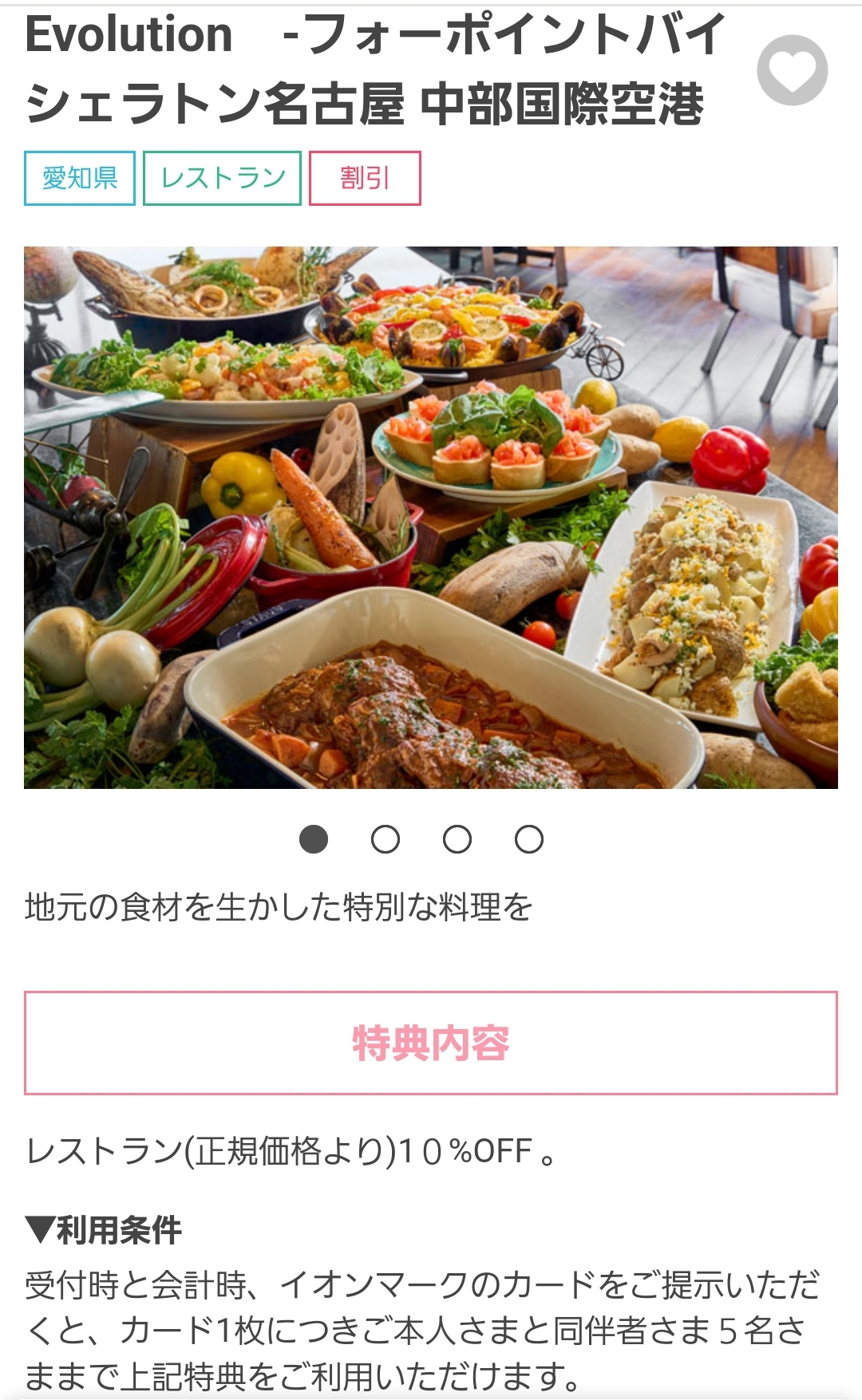The height and width of the screenshot is (1400, 862).
Task: Favorite this restaurant with the heart icon
Action: coord(792,71)
